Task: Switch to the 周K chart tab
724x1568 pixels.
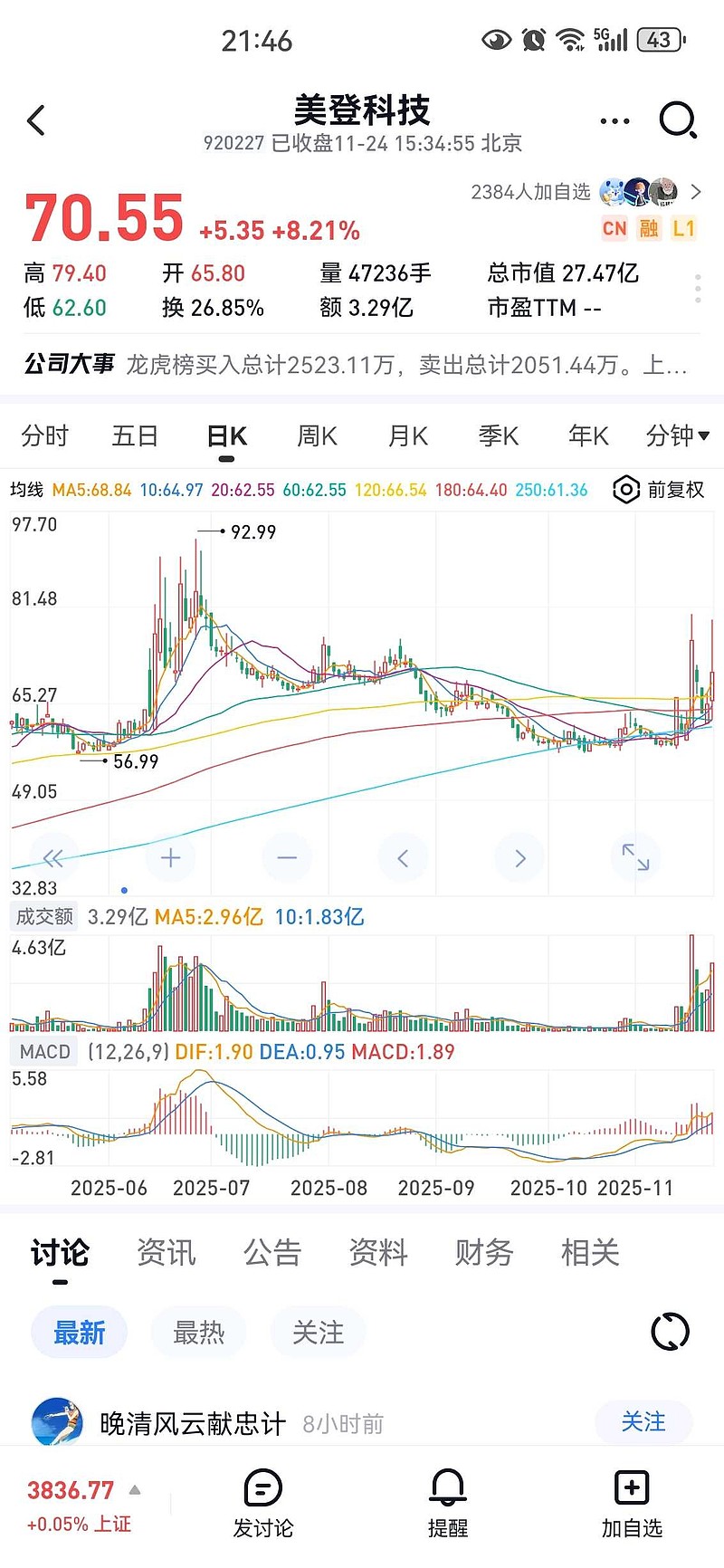Action: click(x=316, y=435)
